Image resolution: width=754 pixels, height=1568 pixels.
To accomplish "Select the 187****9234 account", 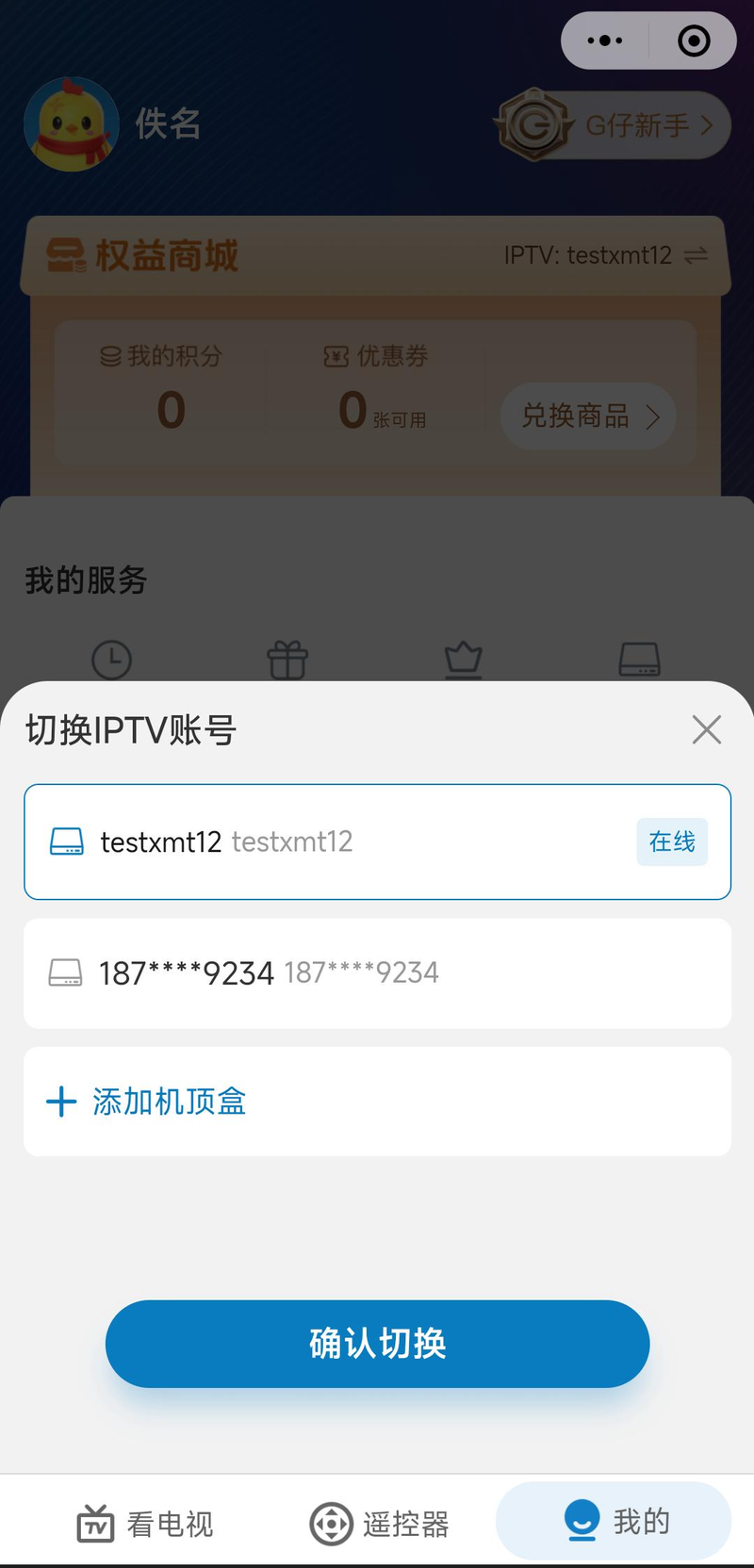I will pos(377,973).
